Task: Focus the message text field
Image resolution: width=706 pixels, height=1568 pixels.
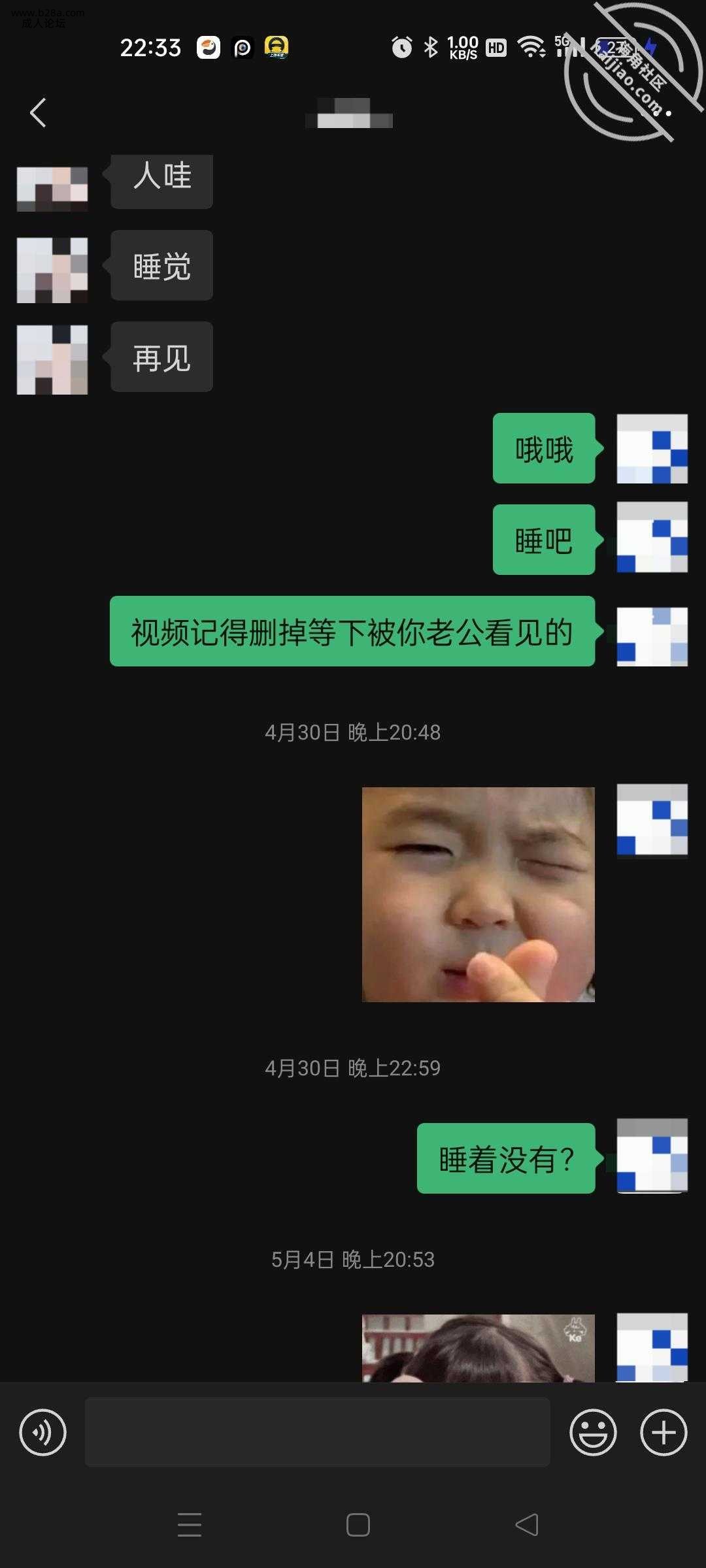Action: (317, 1433)
